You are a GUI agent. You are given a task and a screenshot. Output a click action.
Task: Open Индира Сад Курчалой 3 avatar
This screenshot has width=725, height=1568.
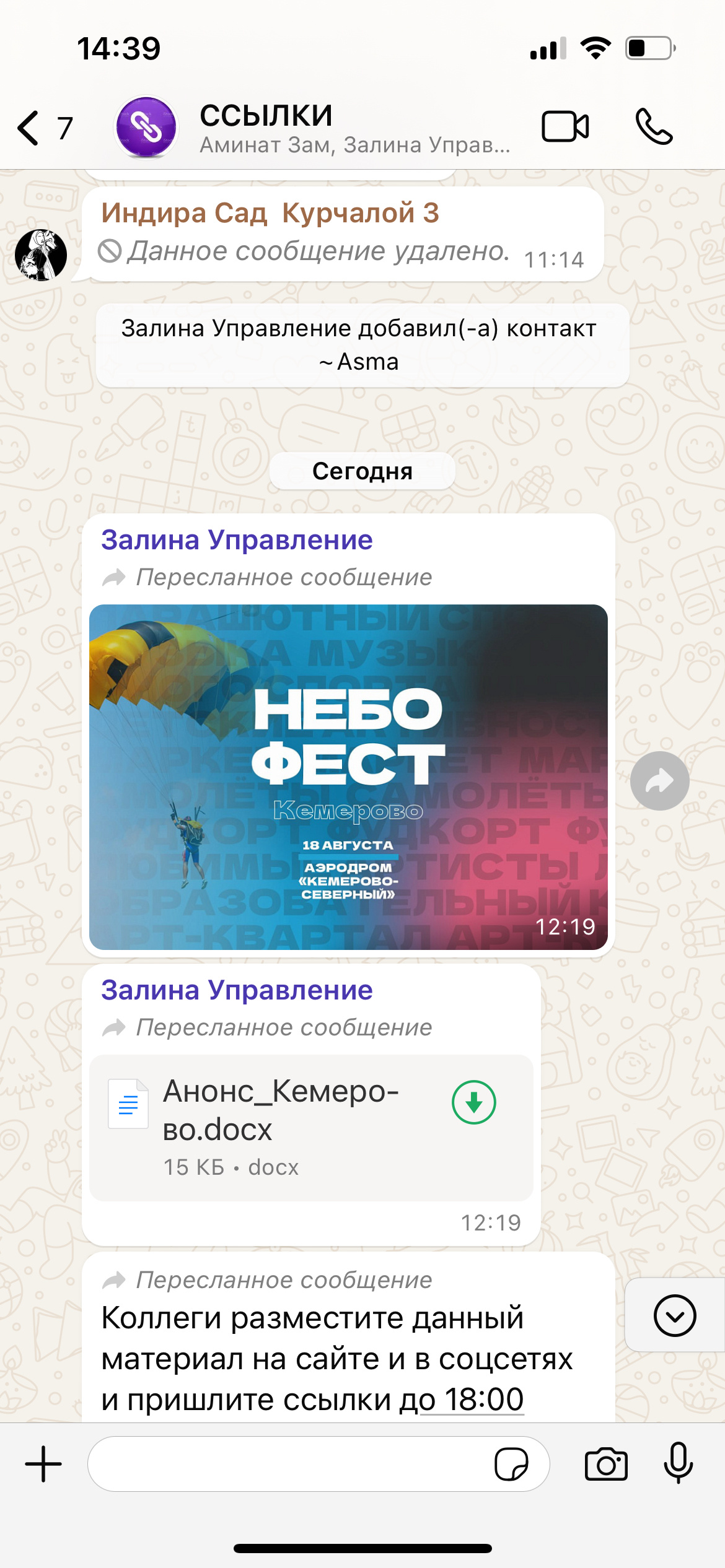[41, 255]
